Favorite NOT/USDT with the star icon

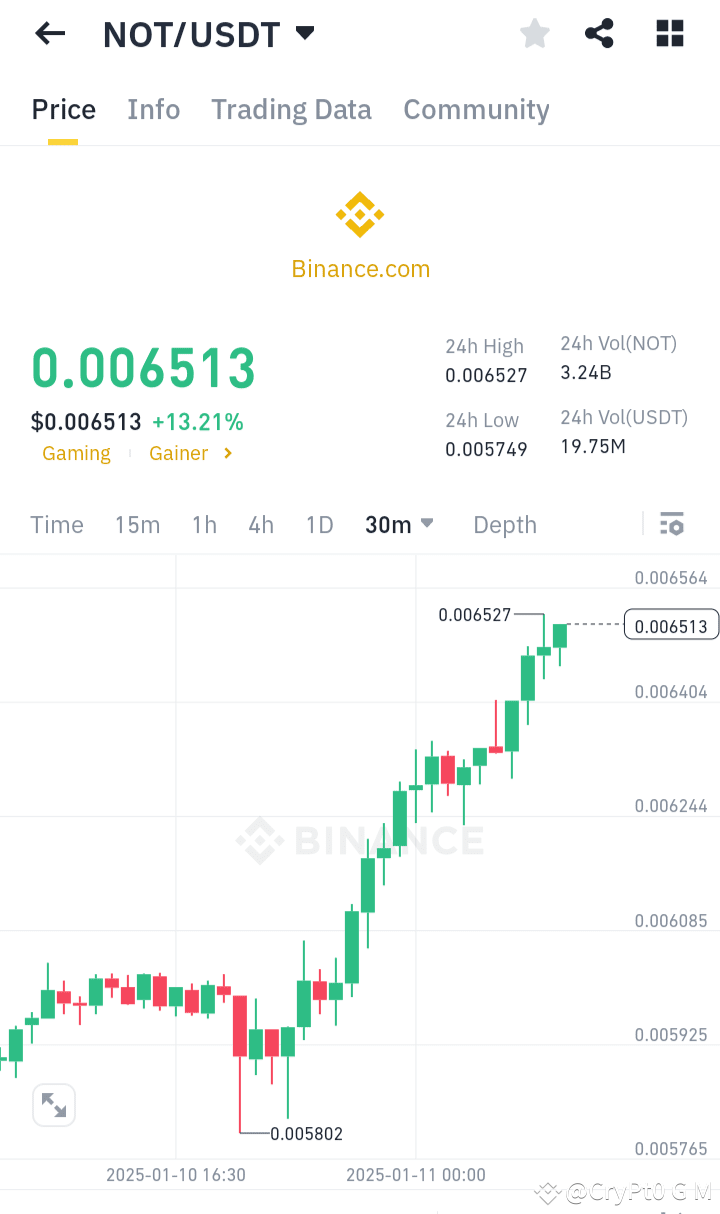point(534,33)
